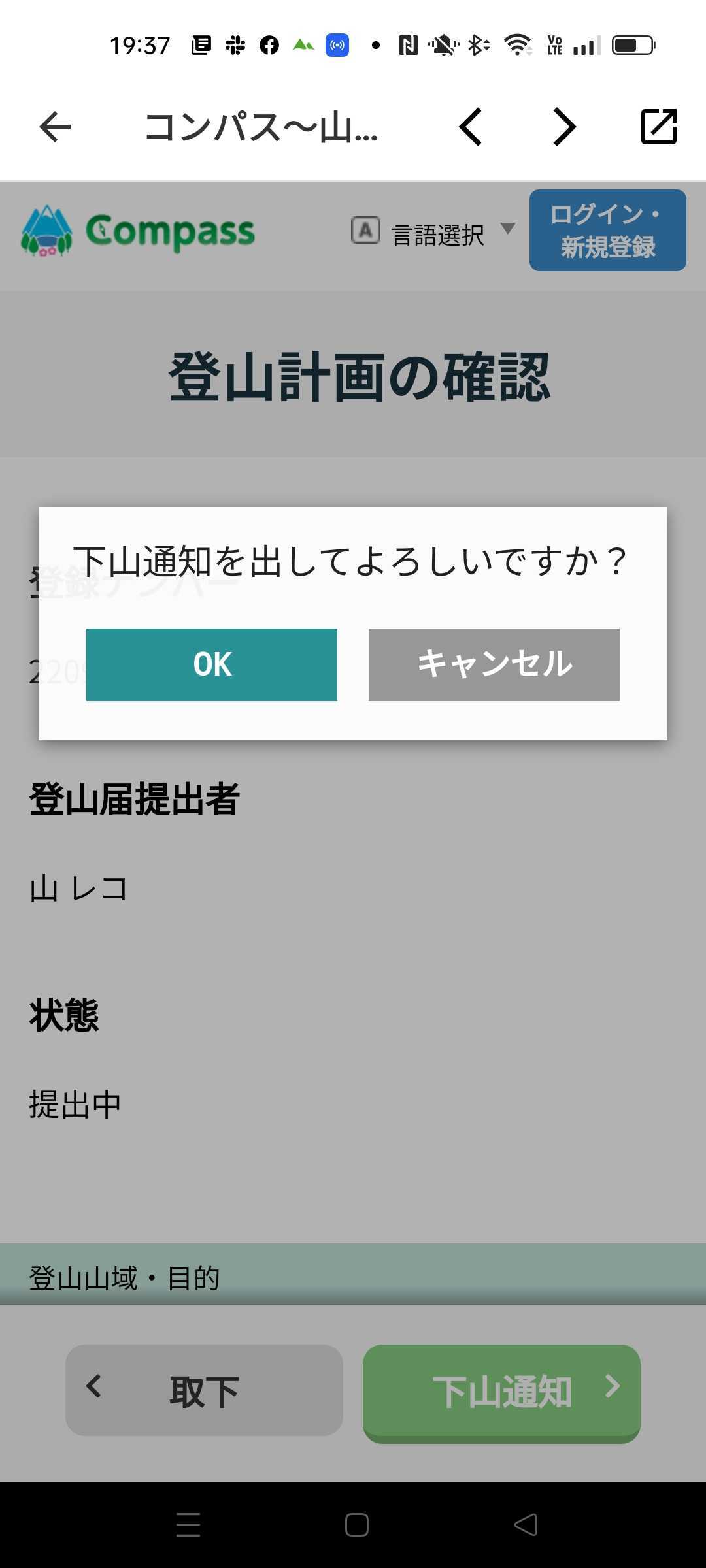Confirm the descent notification with OK
Image resolution: width=706 pixels, height=1568 pixels.
(x=212, y=664)
